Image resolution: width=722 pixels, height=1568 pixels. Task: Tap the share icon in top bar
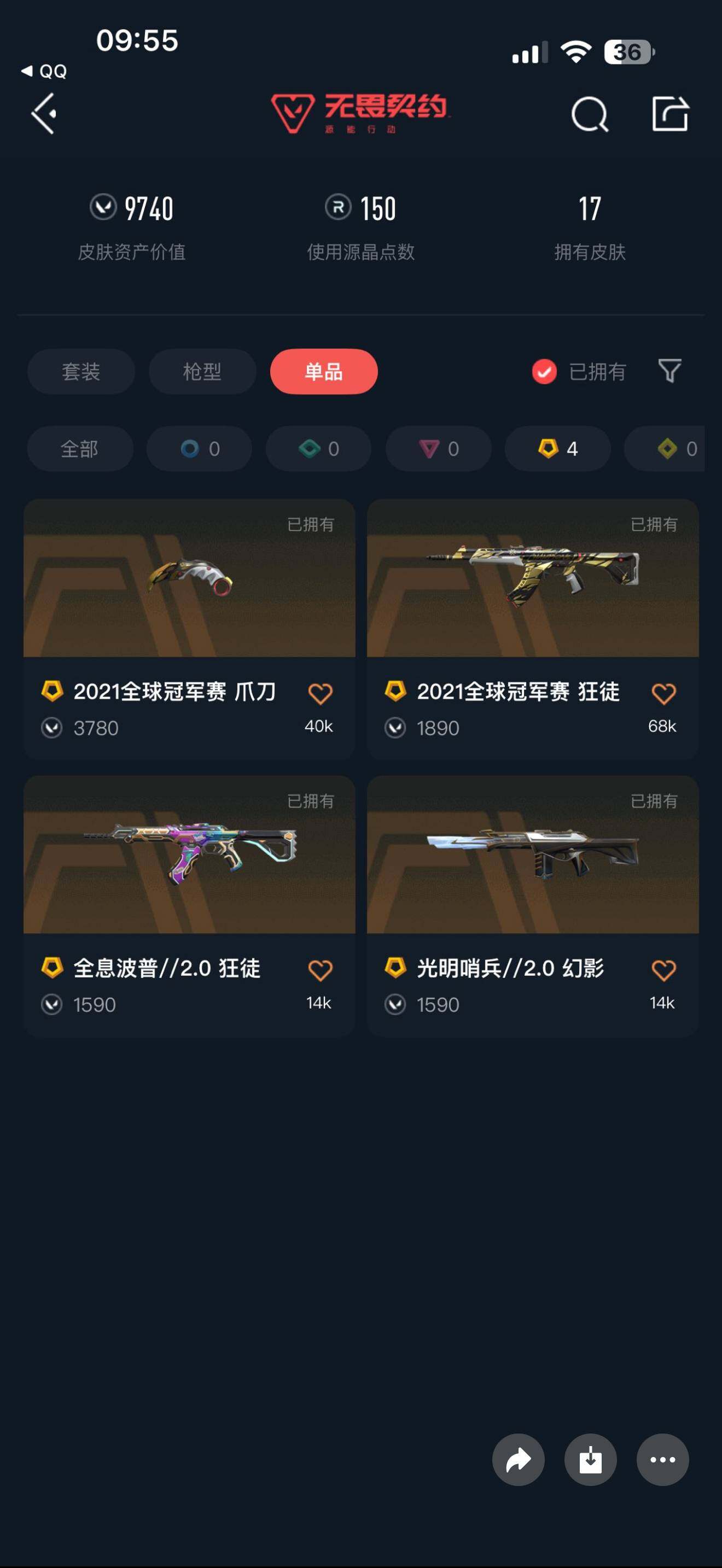point(670,113)
